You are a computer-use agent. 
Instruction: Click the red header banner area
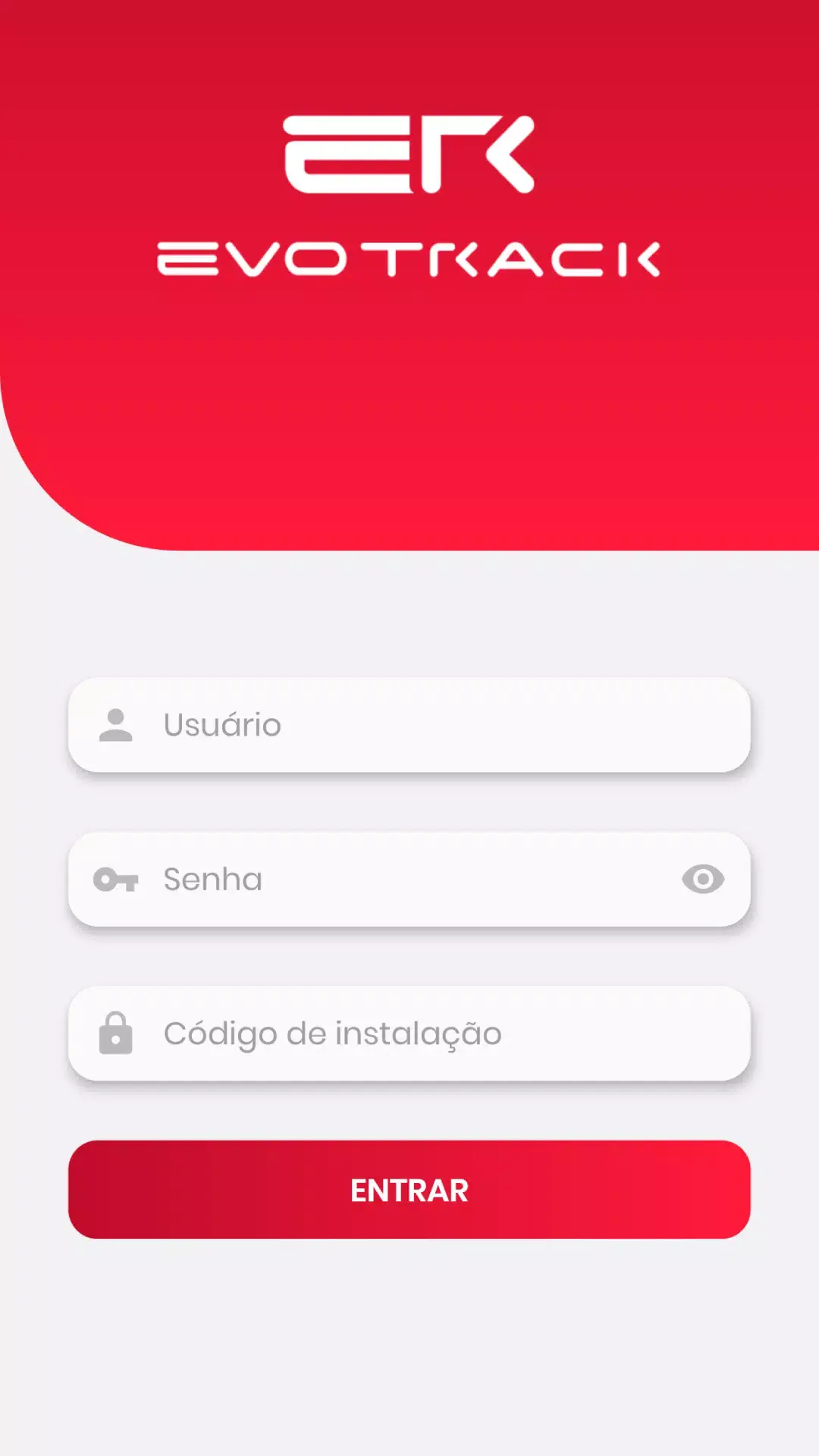tap(409, 379)
